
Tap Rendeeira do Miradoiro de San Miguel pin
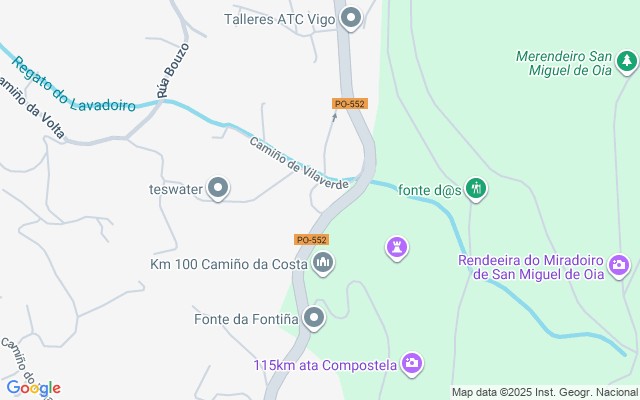(619, 266)
